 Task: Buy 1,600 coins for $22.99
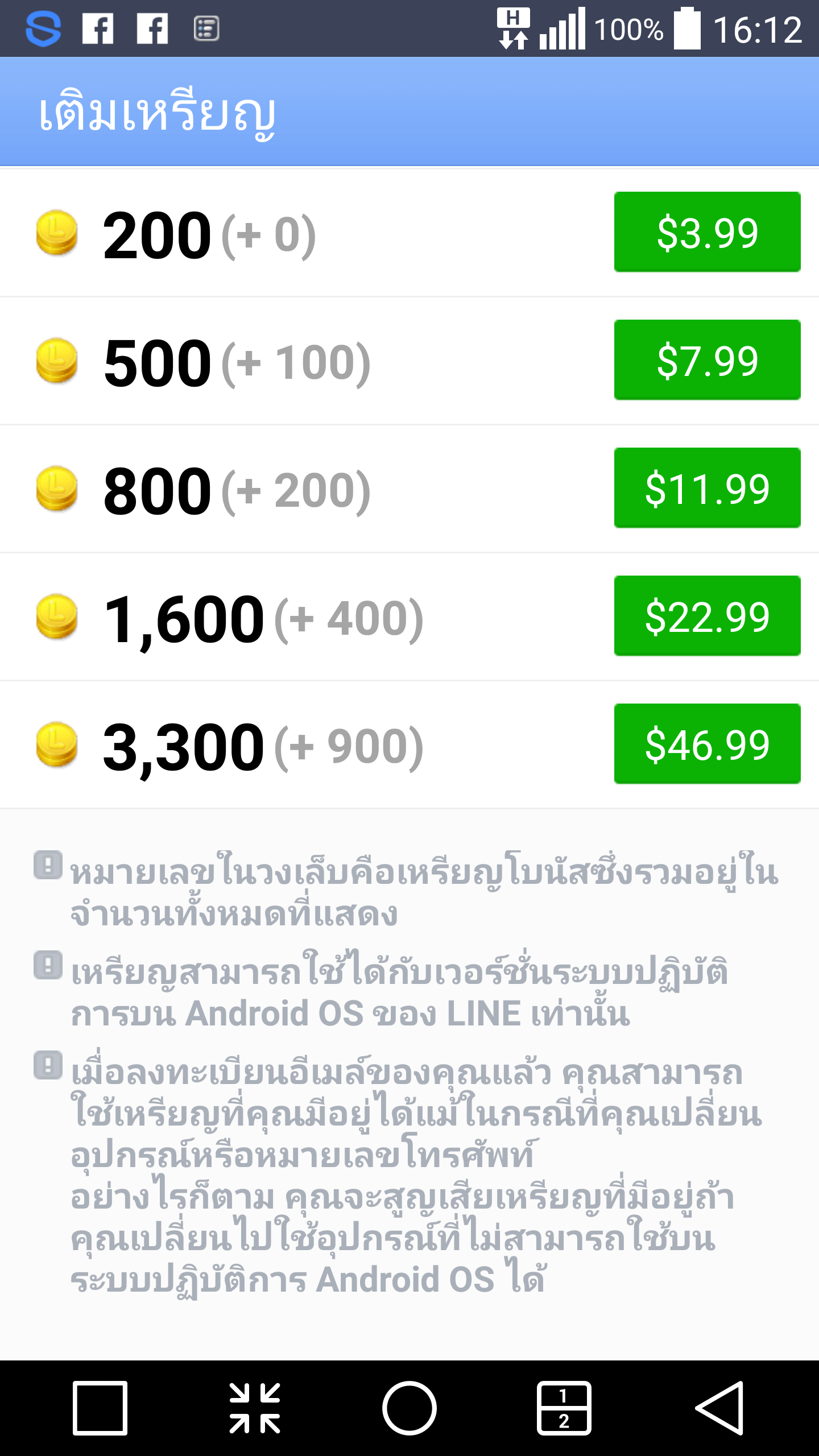(x=707, y=616)
